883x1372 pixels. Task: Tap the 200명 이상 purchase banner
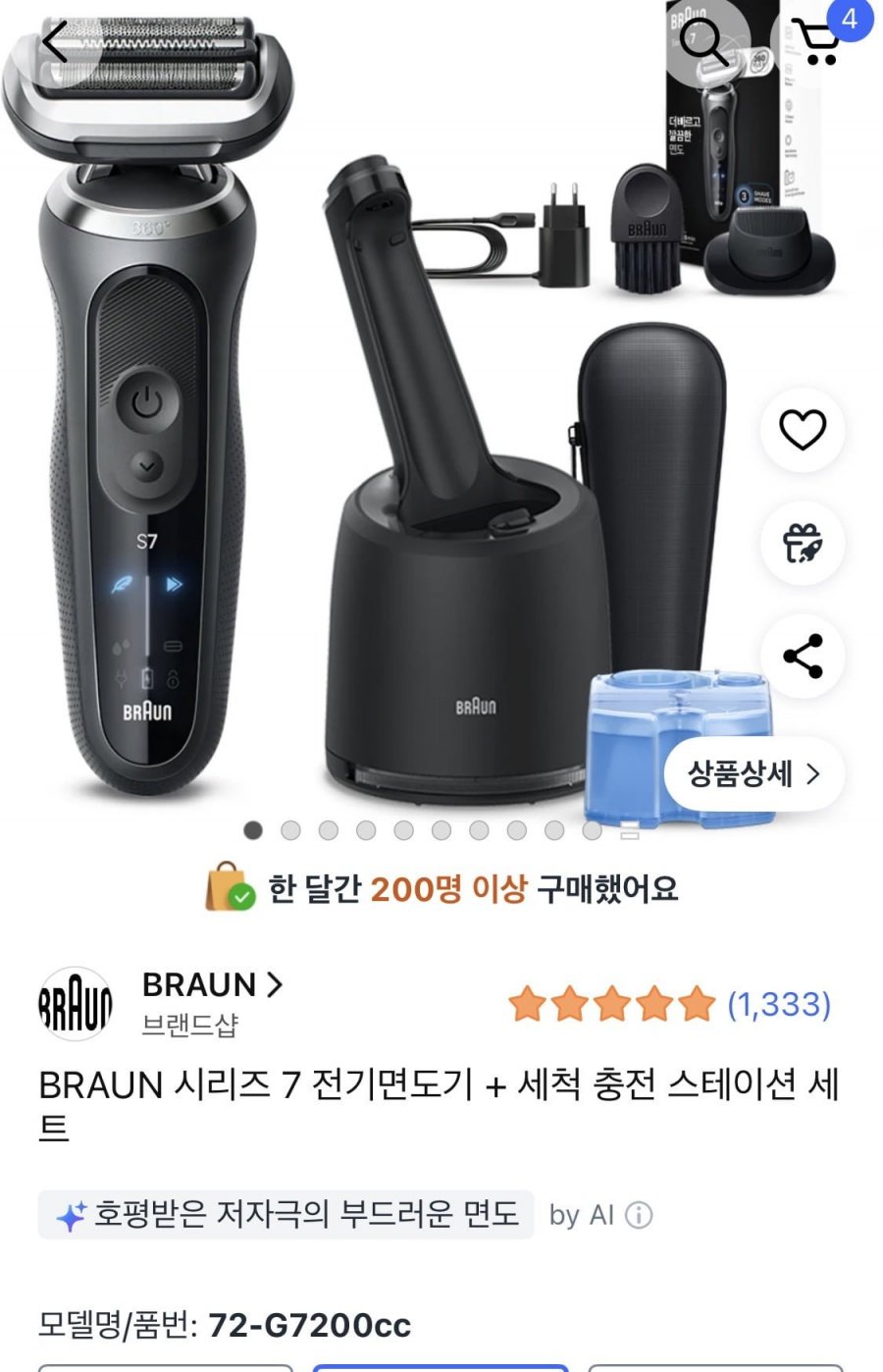tap(441, 891)
